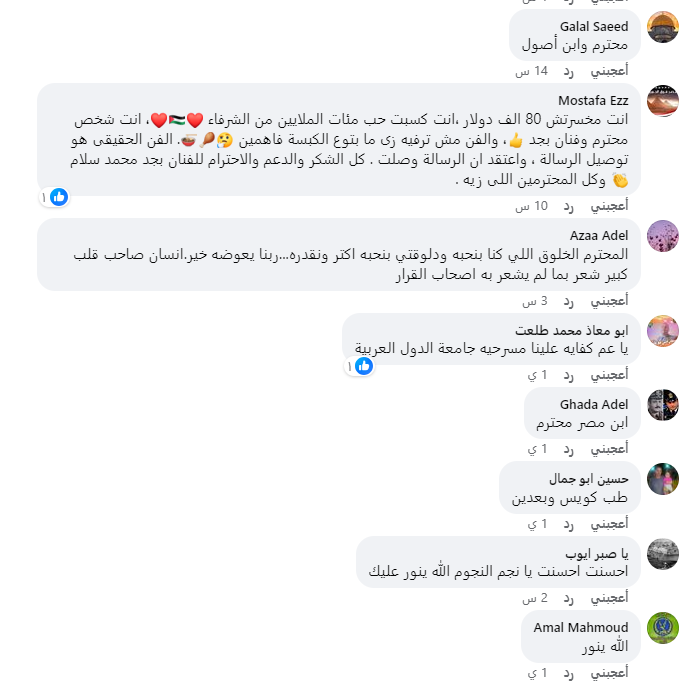Open Ghada Adel's profile name
Screen dimensions: 691x684
tap(594, 404)
